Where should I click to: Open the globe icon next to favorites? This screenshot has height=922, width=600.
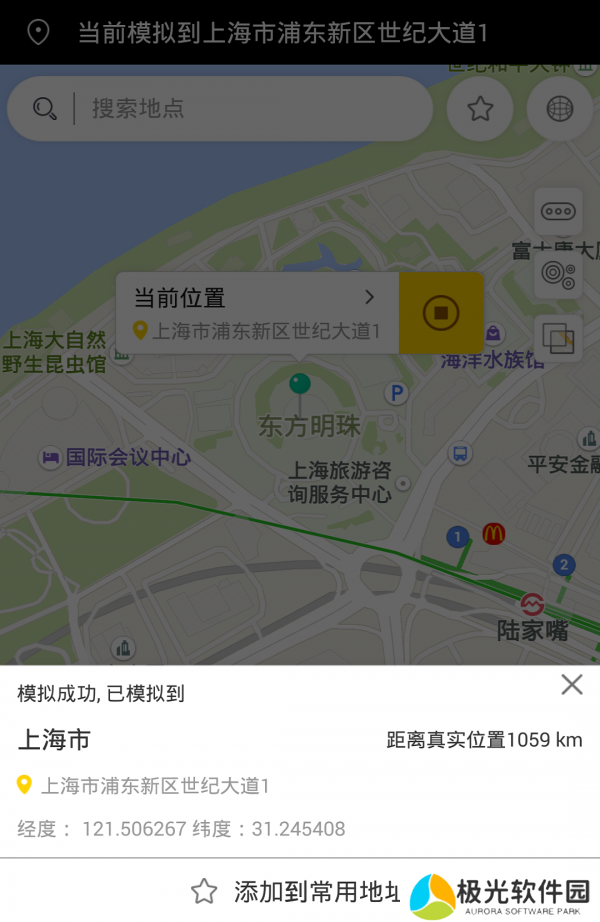click(x=559, y=109)
